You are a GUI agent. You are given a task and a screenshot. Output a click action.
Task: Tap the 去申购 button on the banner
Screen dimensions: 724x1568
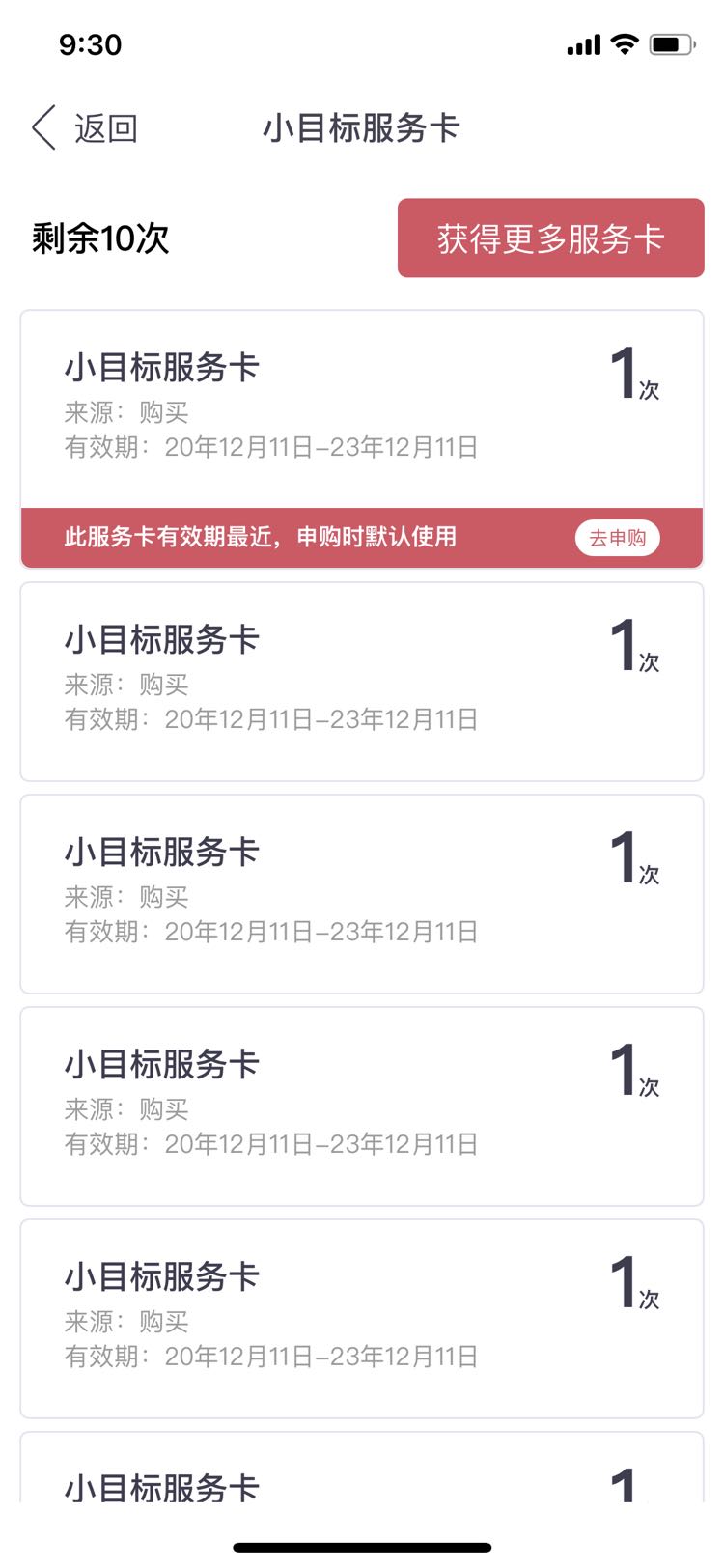click(618, 538)
